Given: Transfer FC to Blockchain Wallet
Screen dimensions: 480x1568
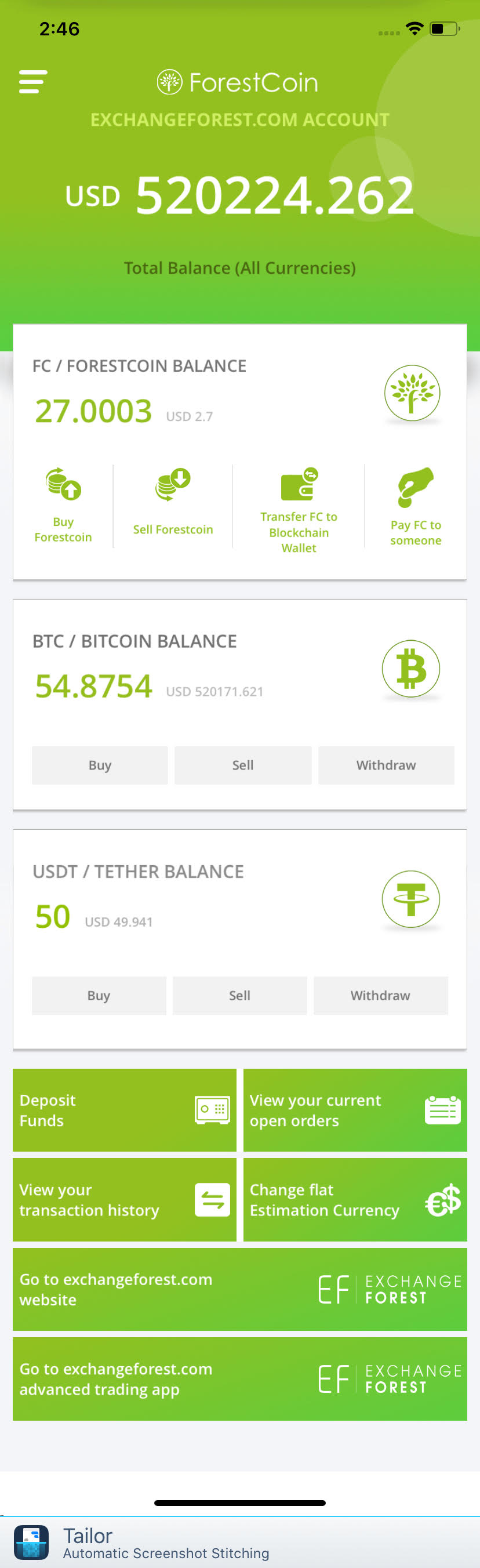Looking at the screenshot, I should pos(298,507).
